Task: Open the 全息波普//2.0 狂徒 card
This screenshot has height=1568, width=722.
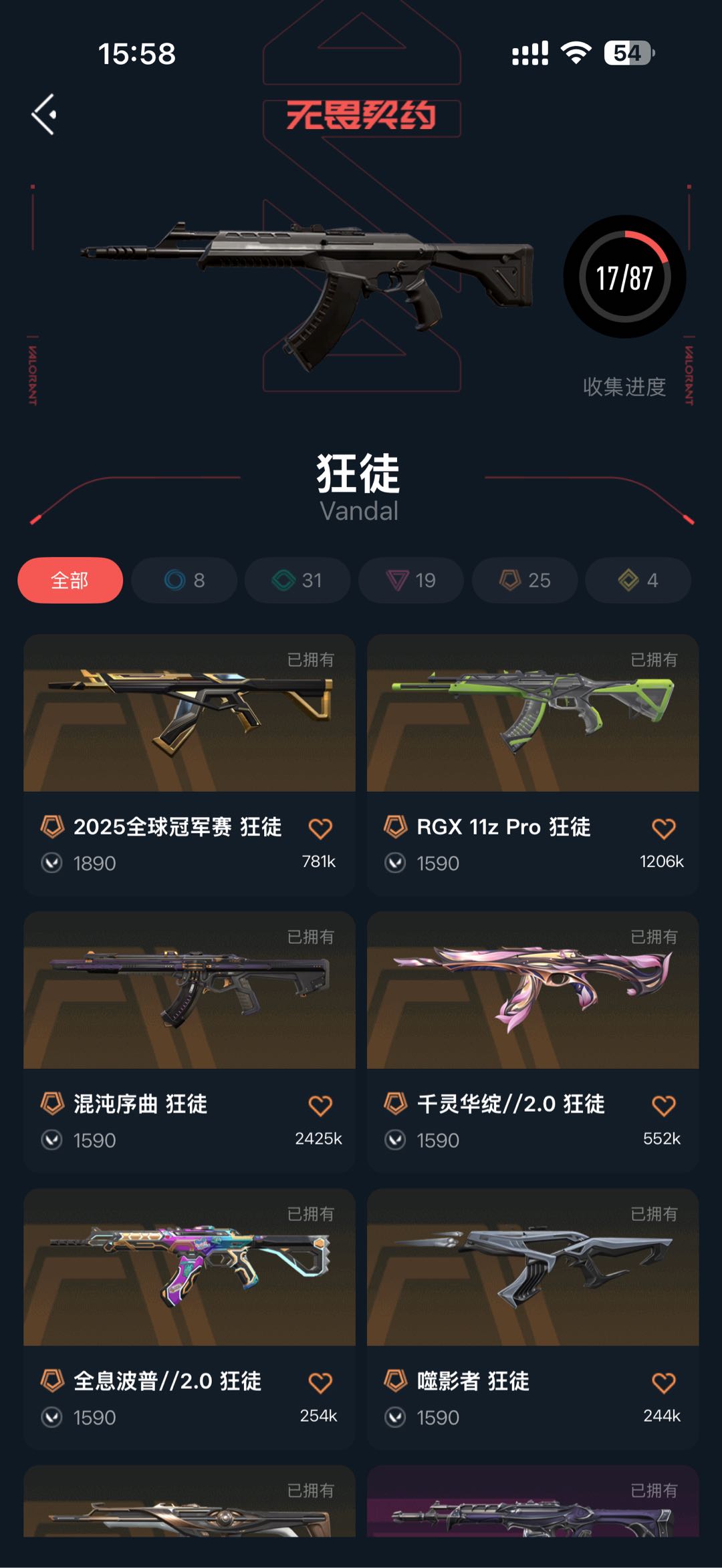Action: (189, 1319)
